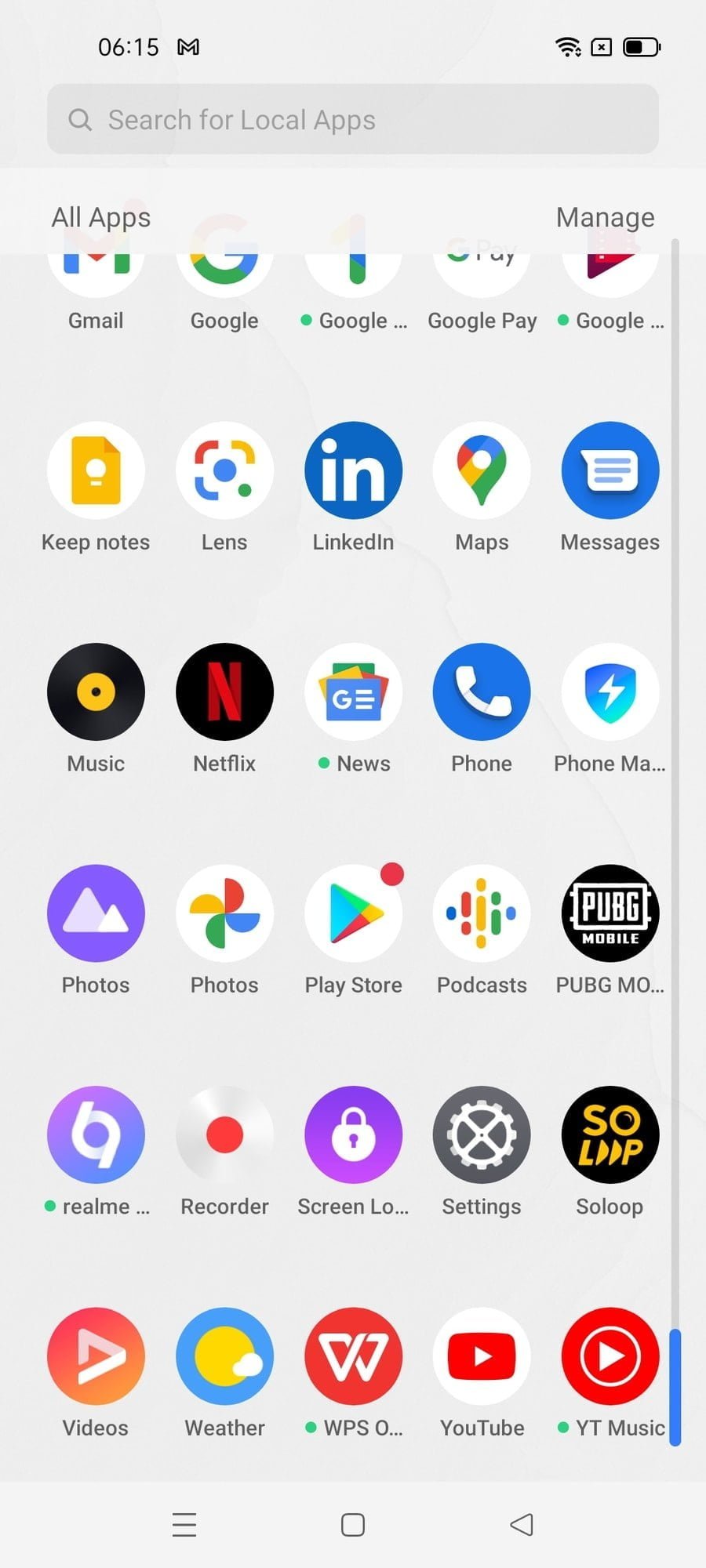Launch Phone Manager
The height and width of the screenshot is (1568, 706).
pyautogui.click(x=610, y=692)
